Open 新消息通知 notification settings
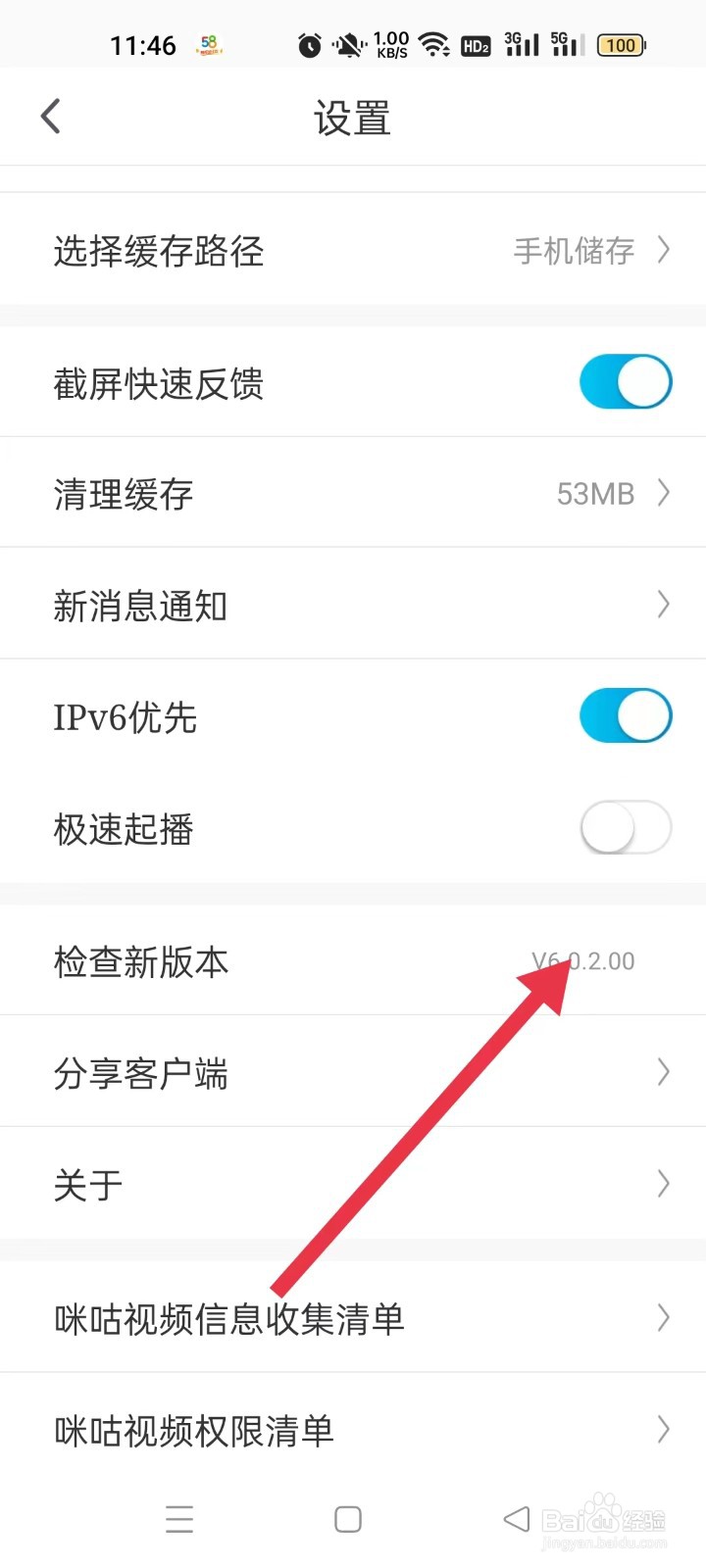The image size is (706, 1568). 353,605
